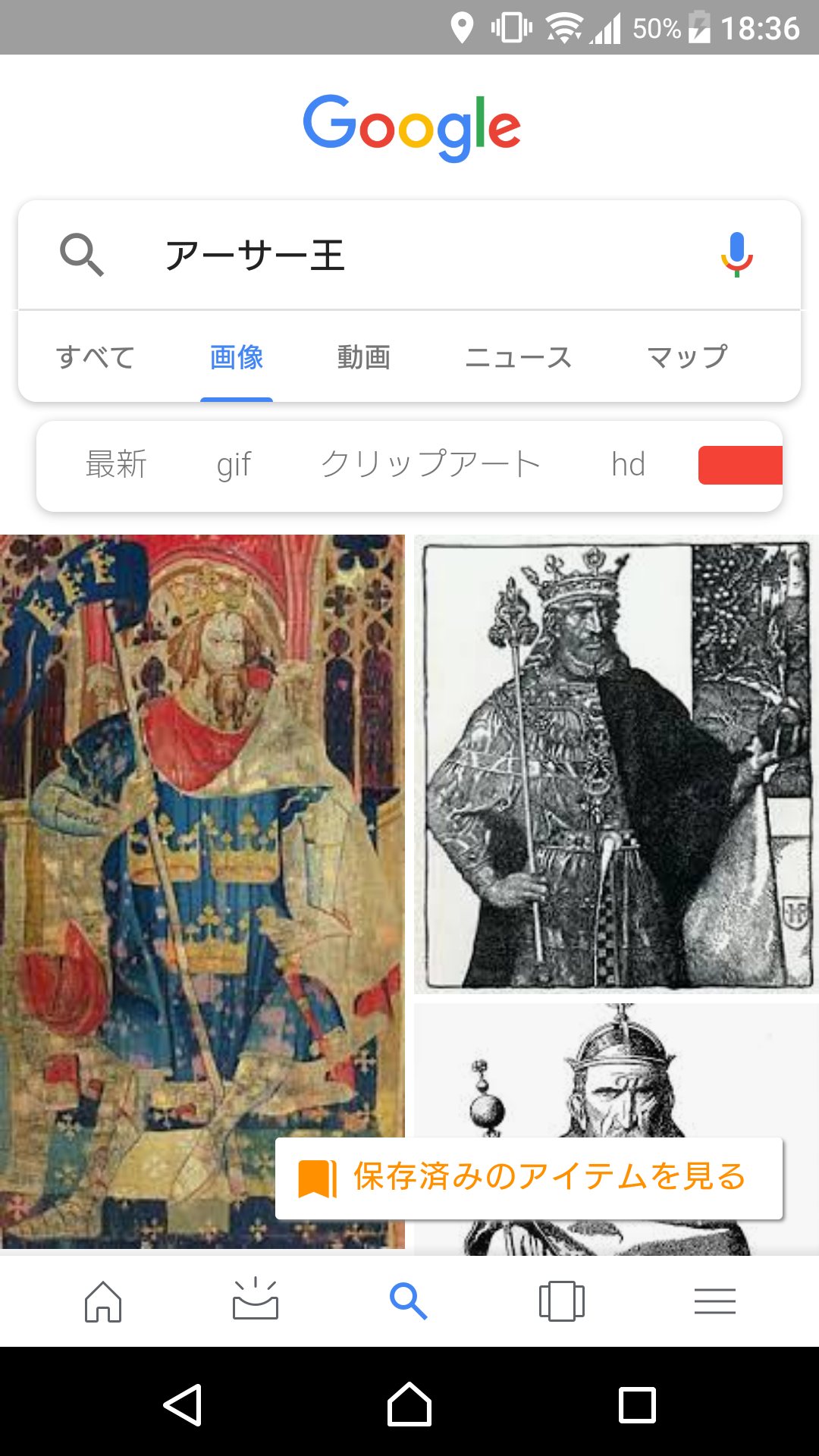Open the colorful tapestry king image
Image resolution: width=819 pixels, height=1456 pixels.
coord(202,891)
